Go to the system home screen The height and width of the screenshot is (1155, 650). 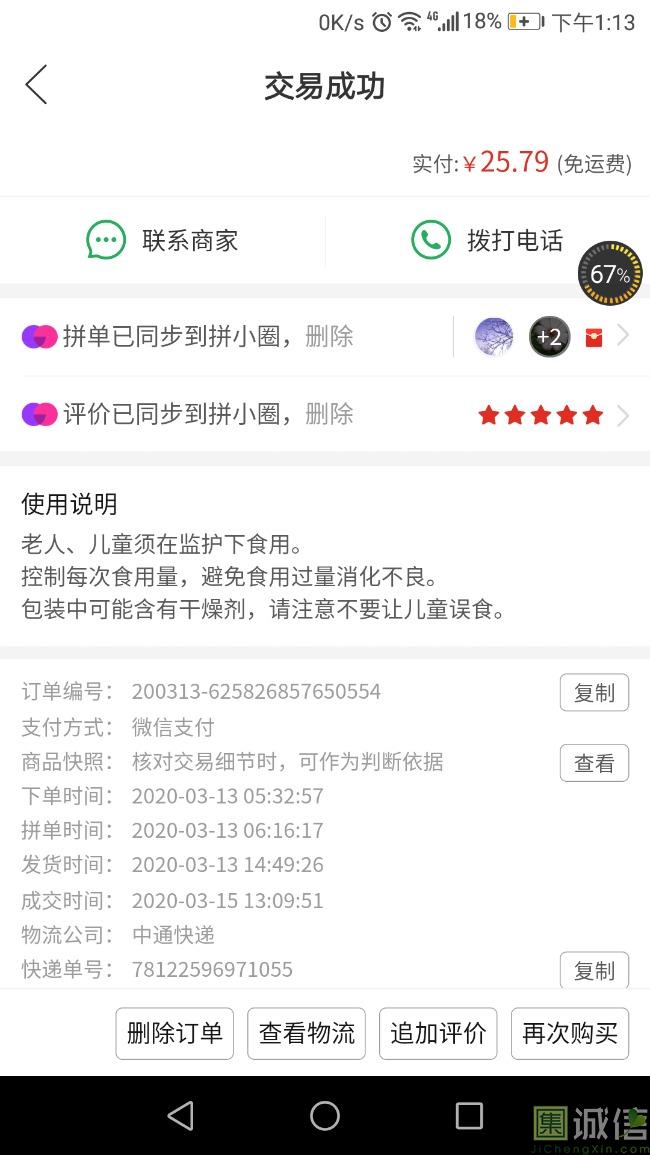[325, 1116]
